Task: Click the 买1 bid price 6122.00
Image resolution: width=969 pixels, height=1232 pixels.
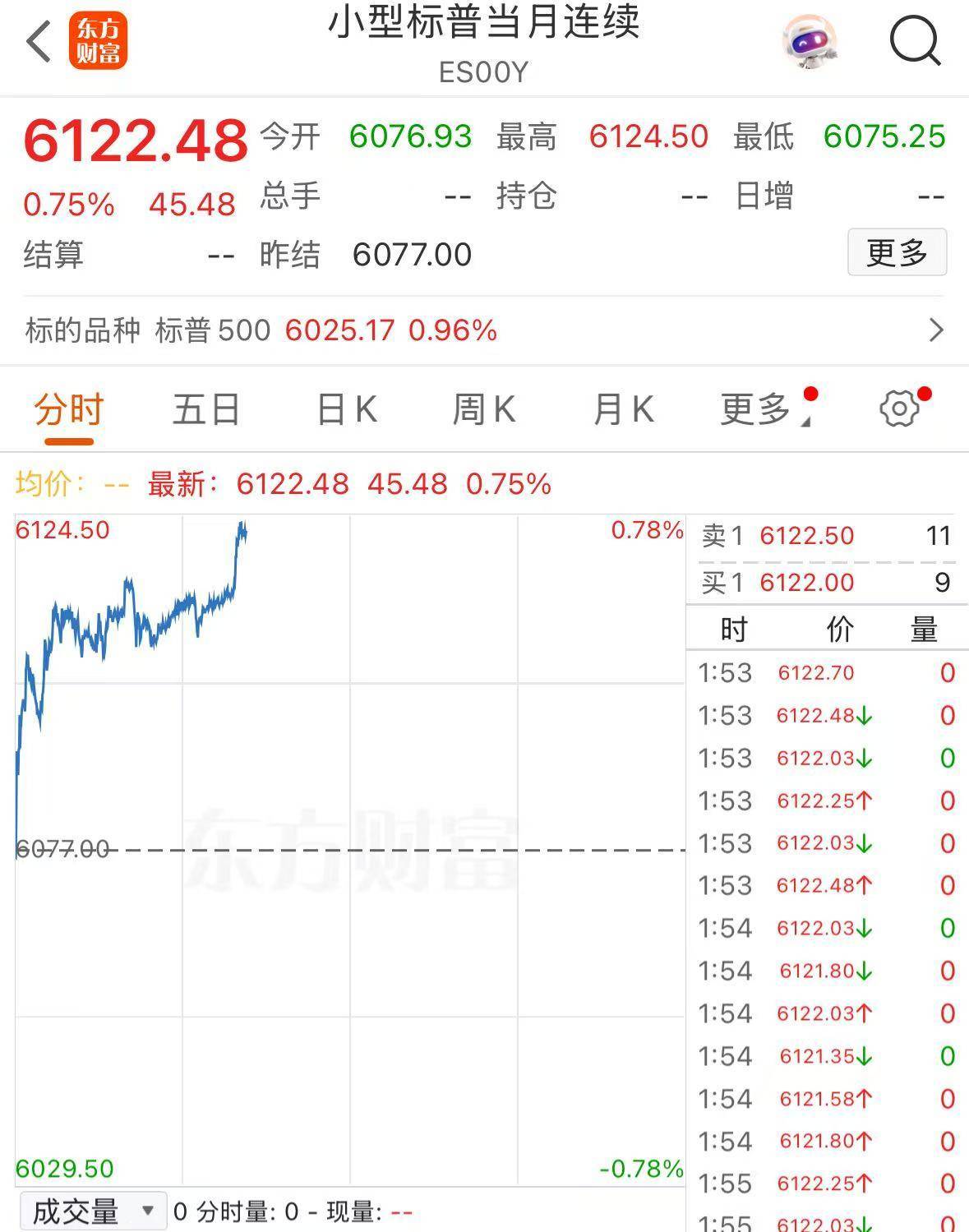Action: pos(808,582)
